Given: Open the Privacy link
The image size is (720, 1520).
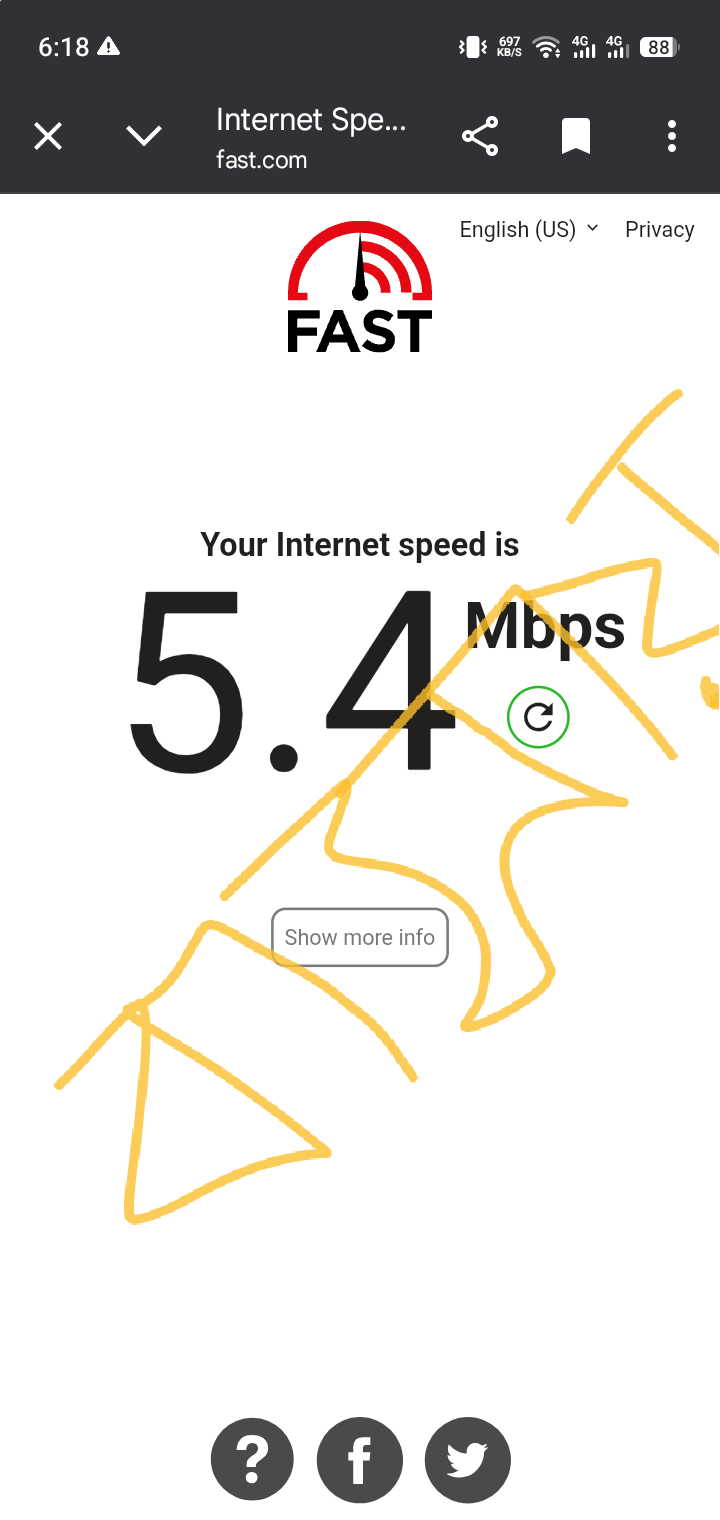Looking at the screenshot, I should point(659,229).
